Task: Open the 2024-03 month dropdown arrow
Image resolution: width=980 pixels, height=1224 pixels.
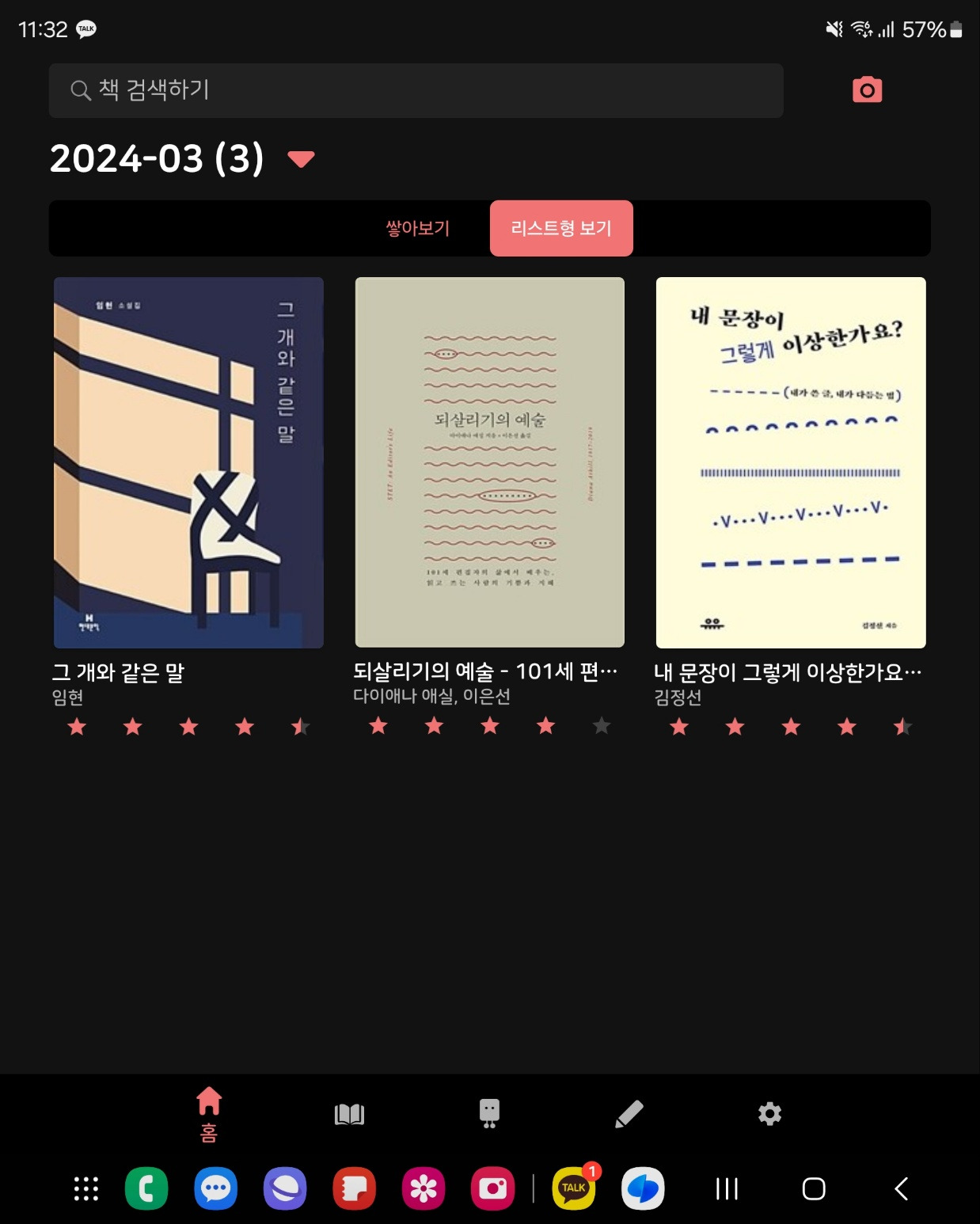Action: pyautogui.click(x=302, y=158)
